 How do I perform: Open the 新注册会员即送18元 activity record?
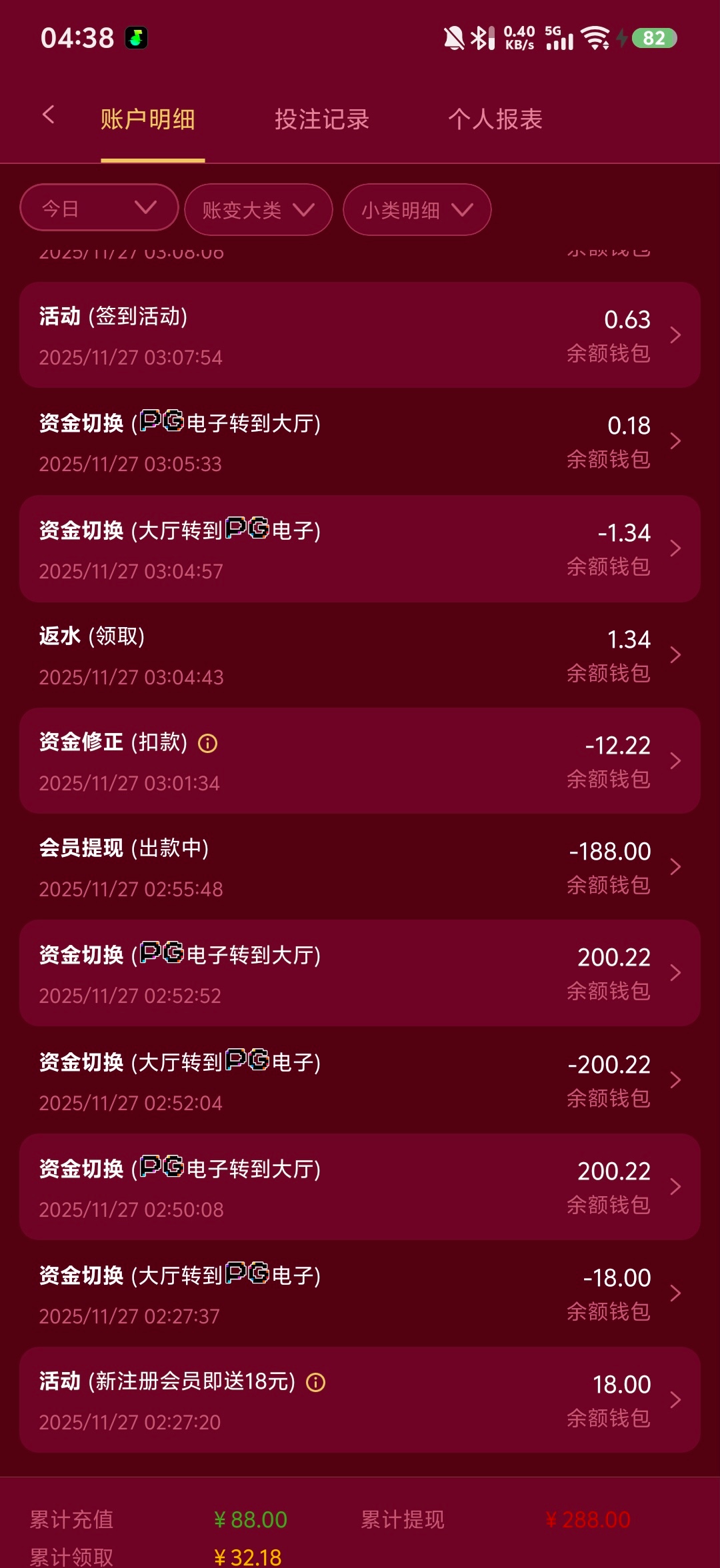[x=360, y=1400]
